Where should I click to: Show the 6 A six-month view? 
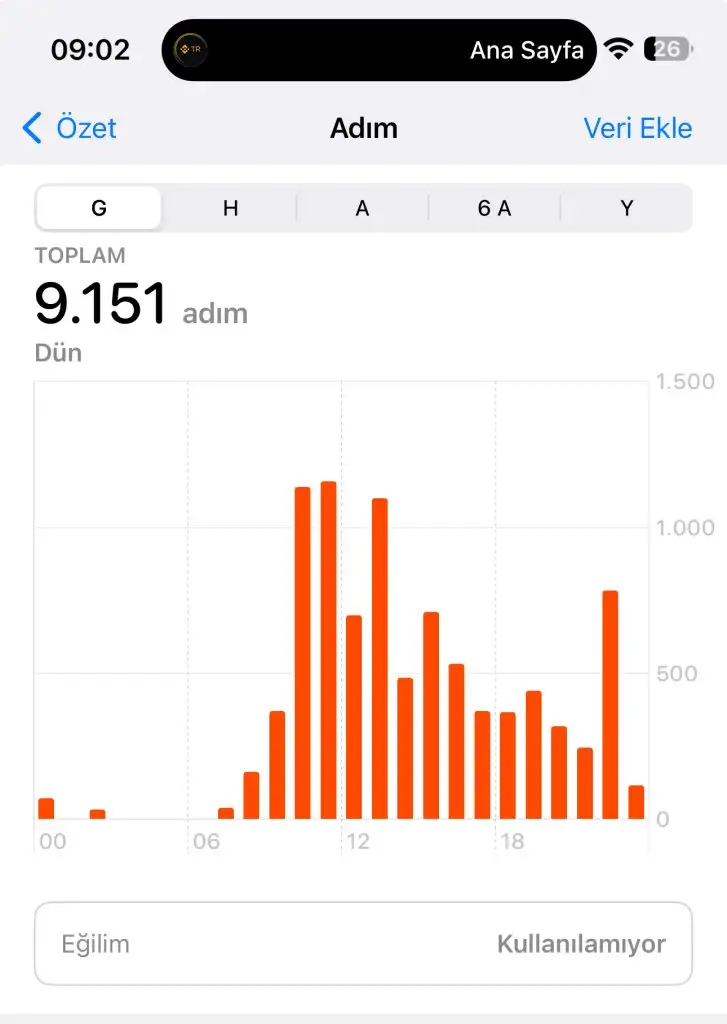[x=494, y=208]
